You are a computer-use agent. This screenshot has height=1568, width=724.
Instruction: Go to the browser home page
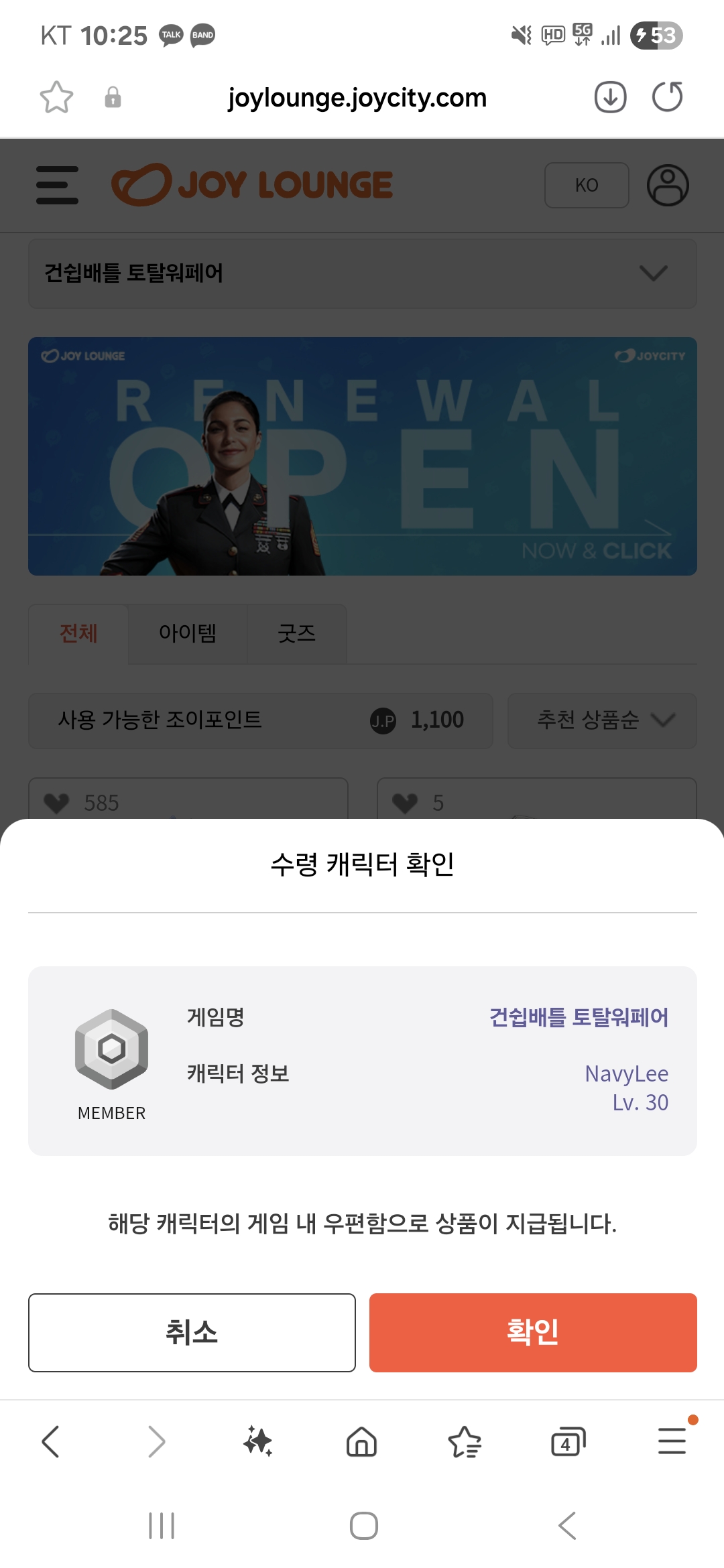(x=362, y=1441)
